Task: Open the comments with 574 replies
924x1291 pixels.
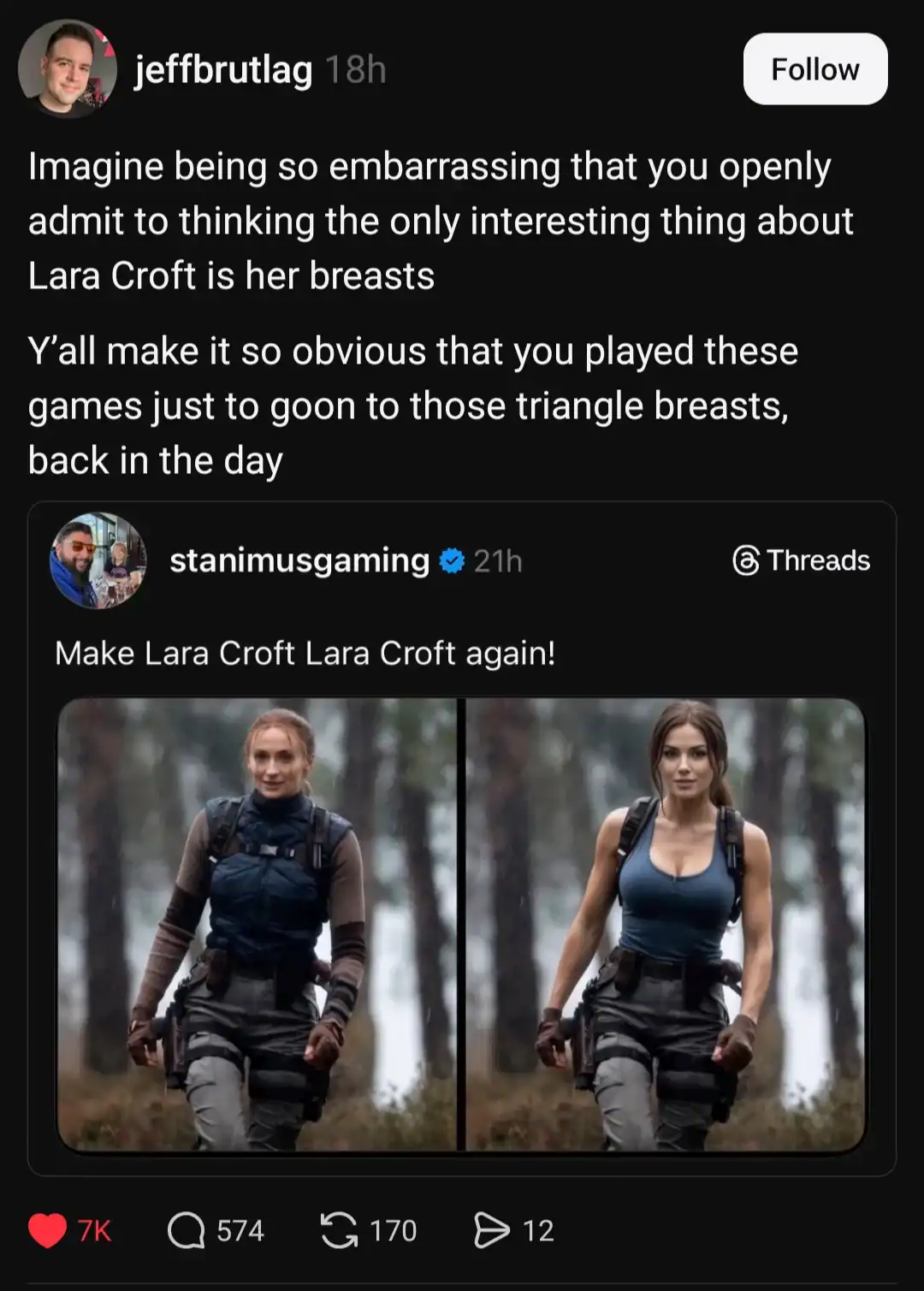Action: click(x=187, y=1230)
